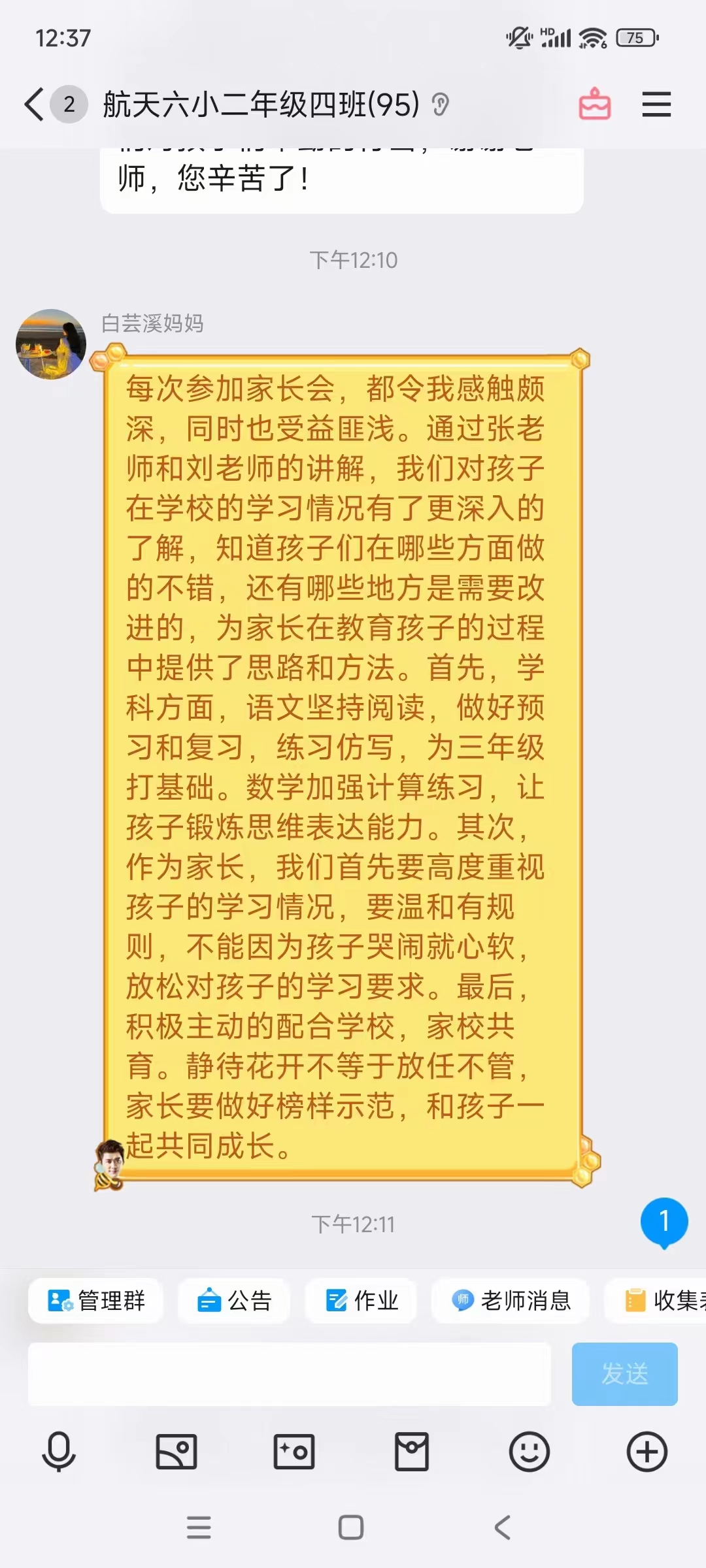Open 管理群 group management

point(96,1301)
